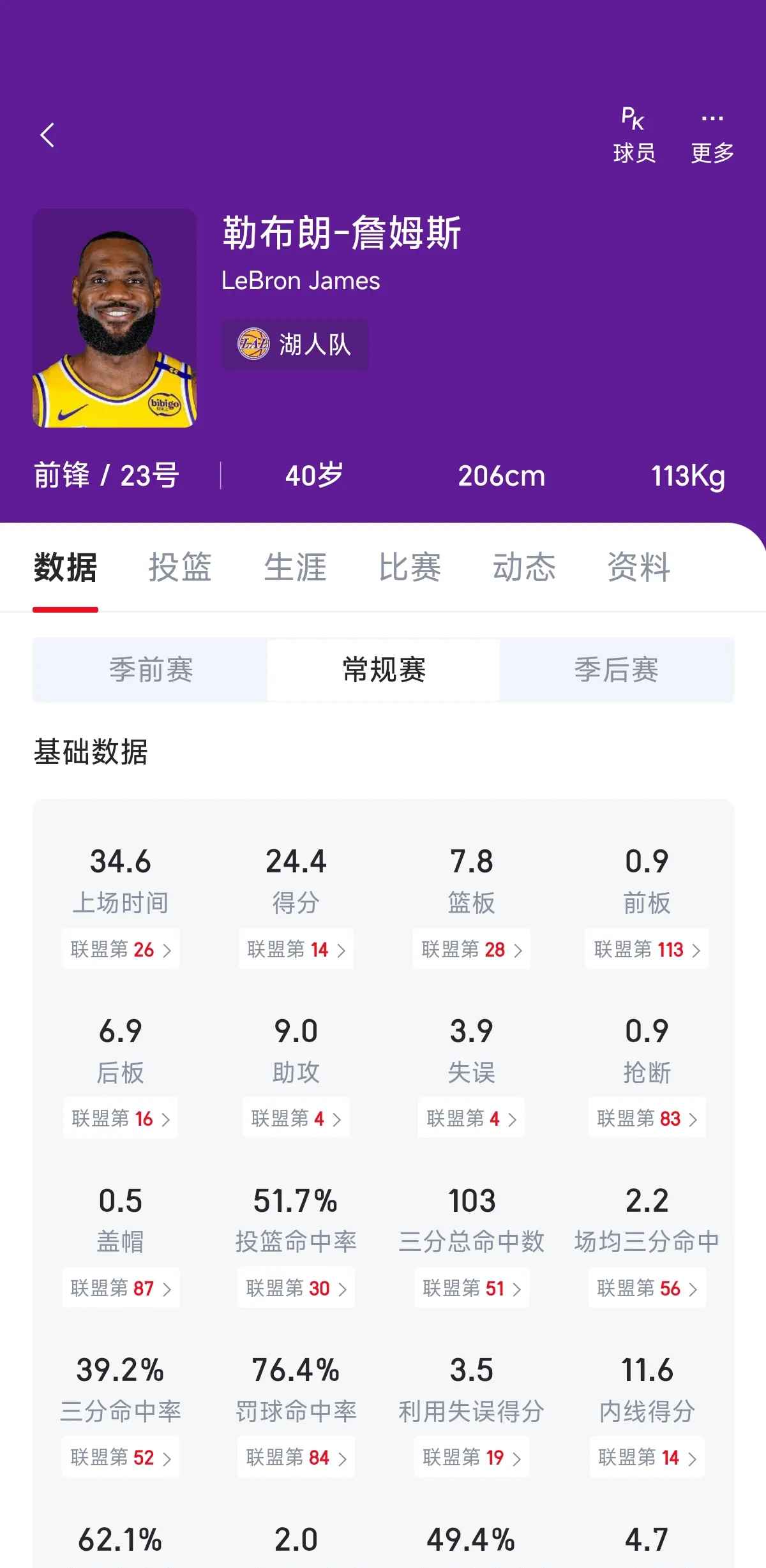The image size is (766, 1568).
Task: Click the back arrow to return
Action: pos(46,135)
